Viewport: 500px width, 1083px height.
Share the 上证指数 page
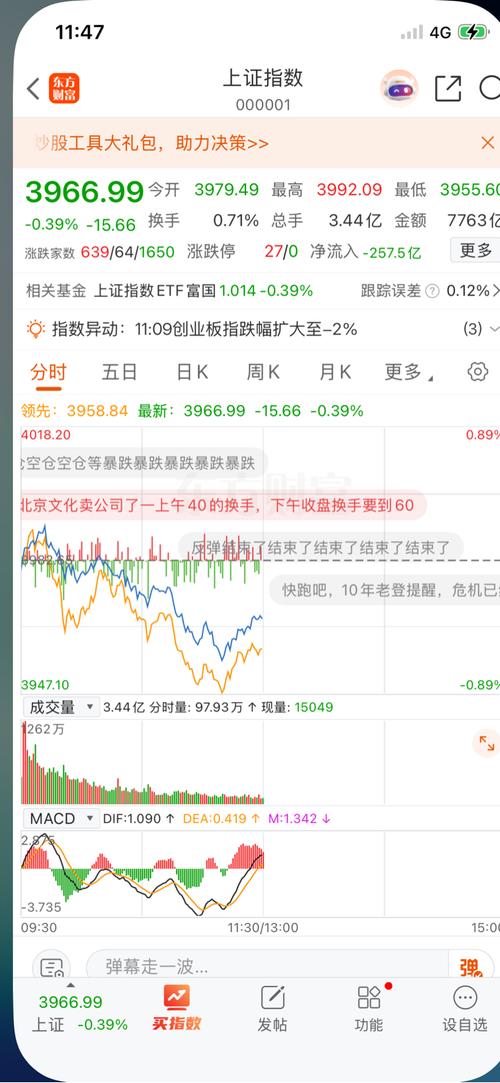coord(448,88)
